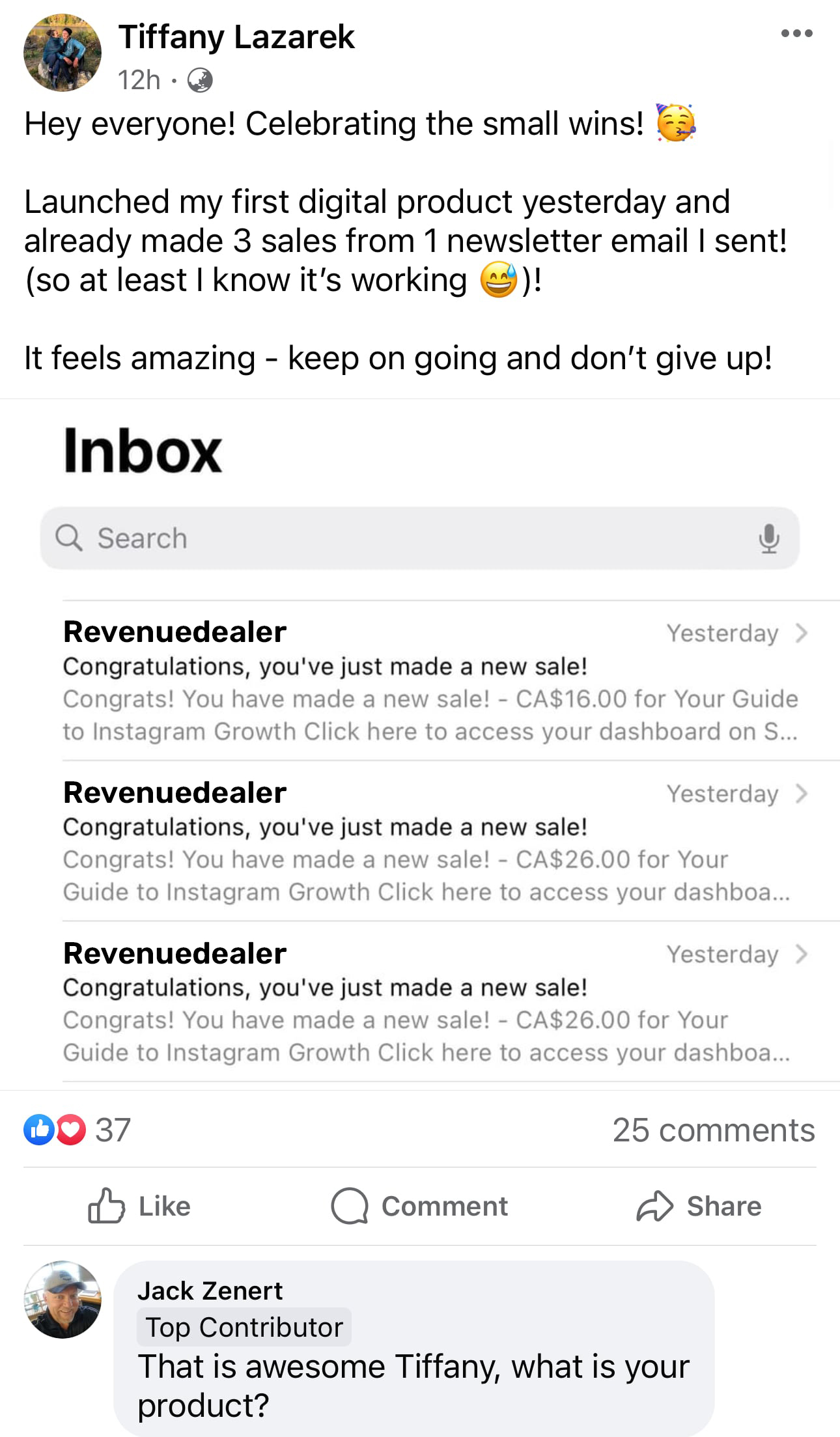The height and width of the screenshot is (1437, 840).
Task: Open the post's three-dot options menu
Action: 796,34
